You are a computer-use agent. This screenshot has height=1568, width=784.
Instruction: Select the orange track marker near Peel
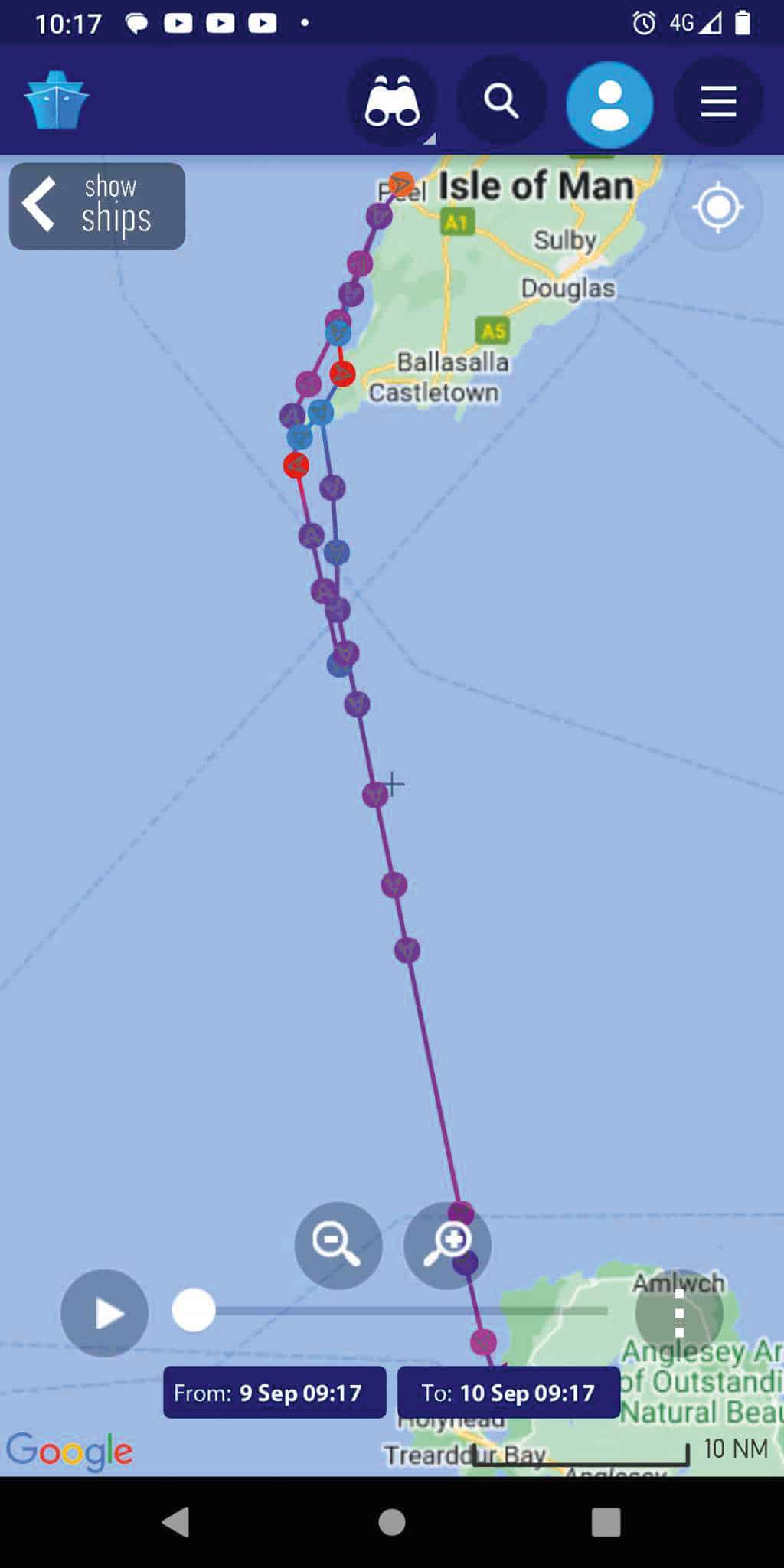pos(400,184)
